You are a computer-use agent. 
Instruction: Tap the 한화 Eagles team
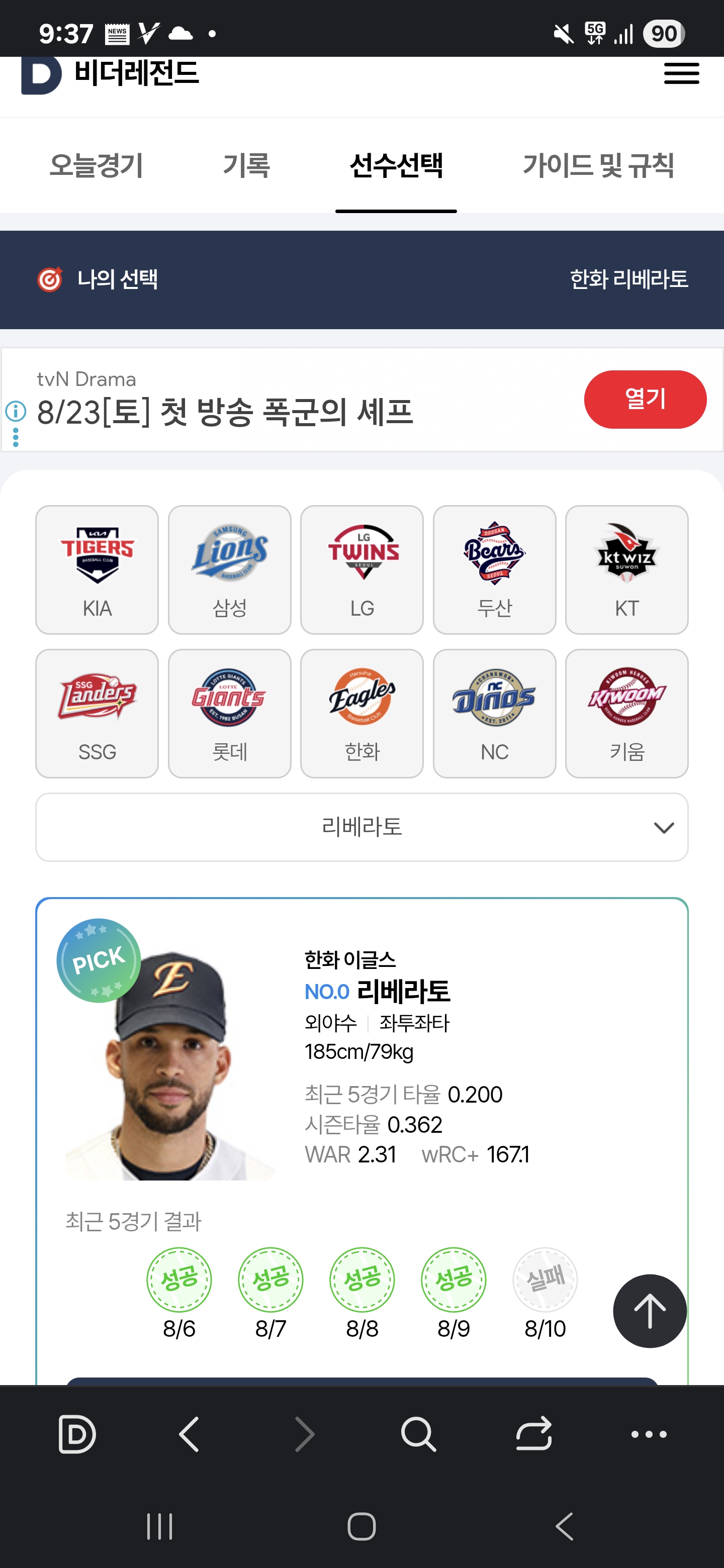tap(361, 714)
